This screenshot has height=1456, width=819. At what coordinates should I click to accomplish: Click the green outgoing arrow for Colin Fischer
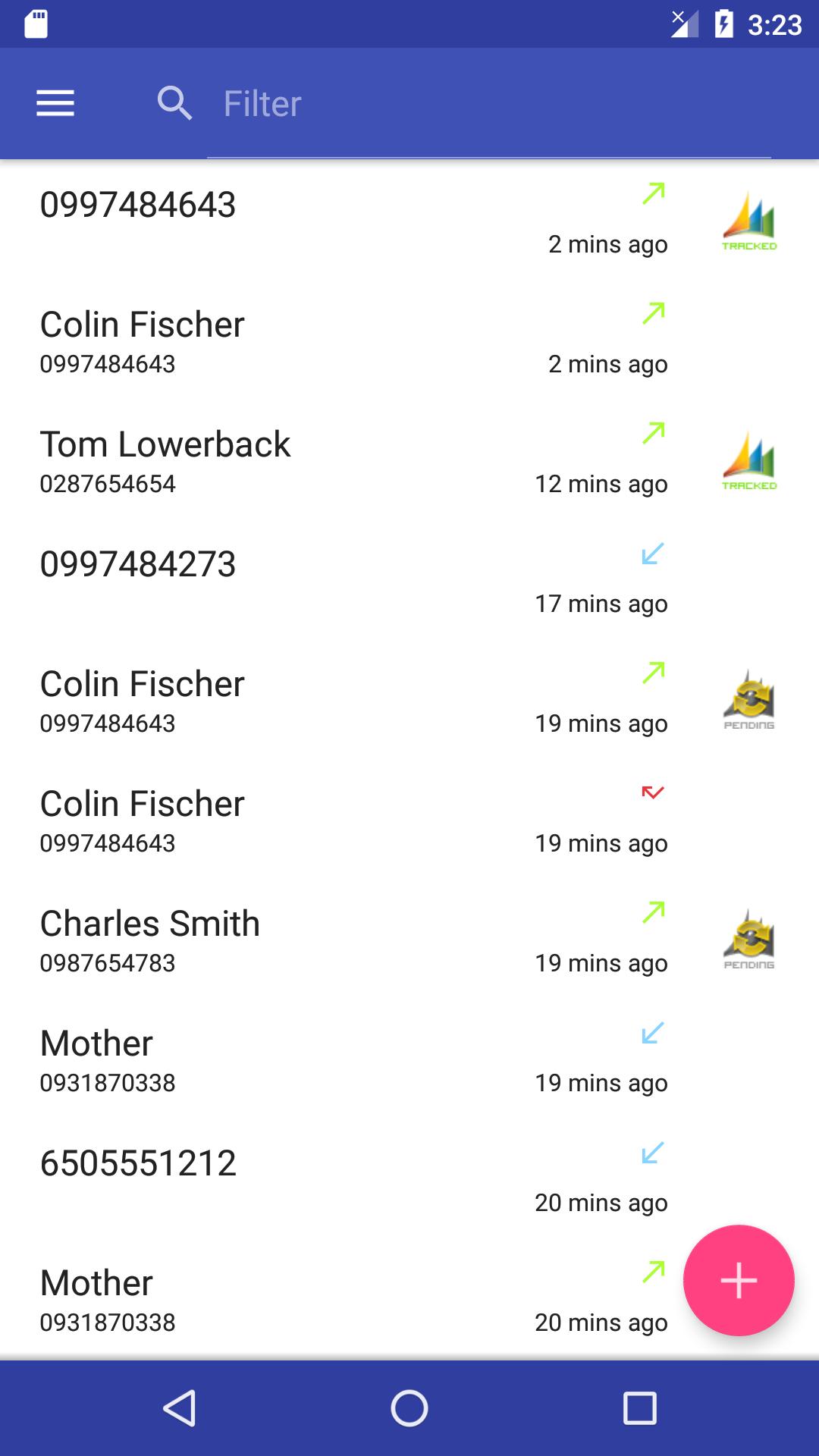[653, 312]
